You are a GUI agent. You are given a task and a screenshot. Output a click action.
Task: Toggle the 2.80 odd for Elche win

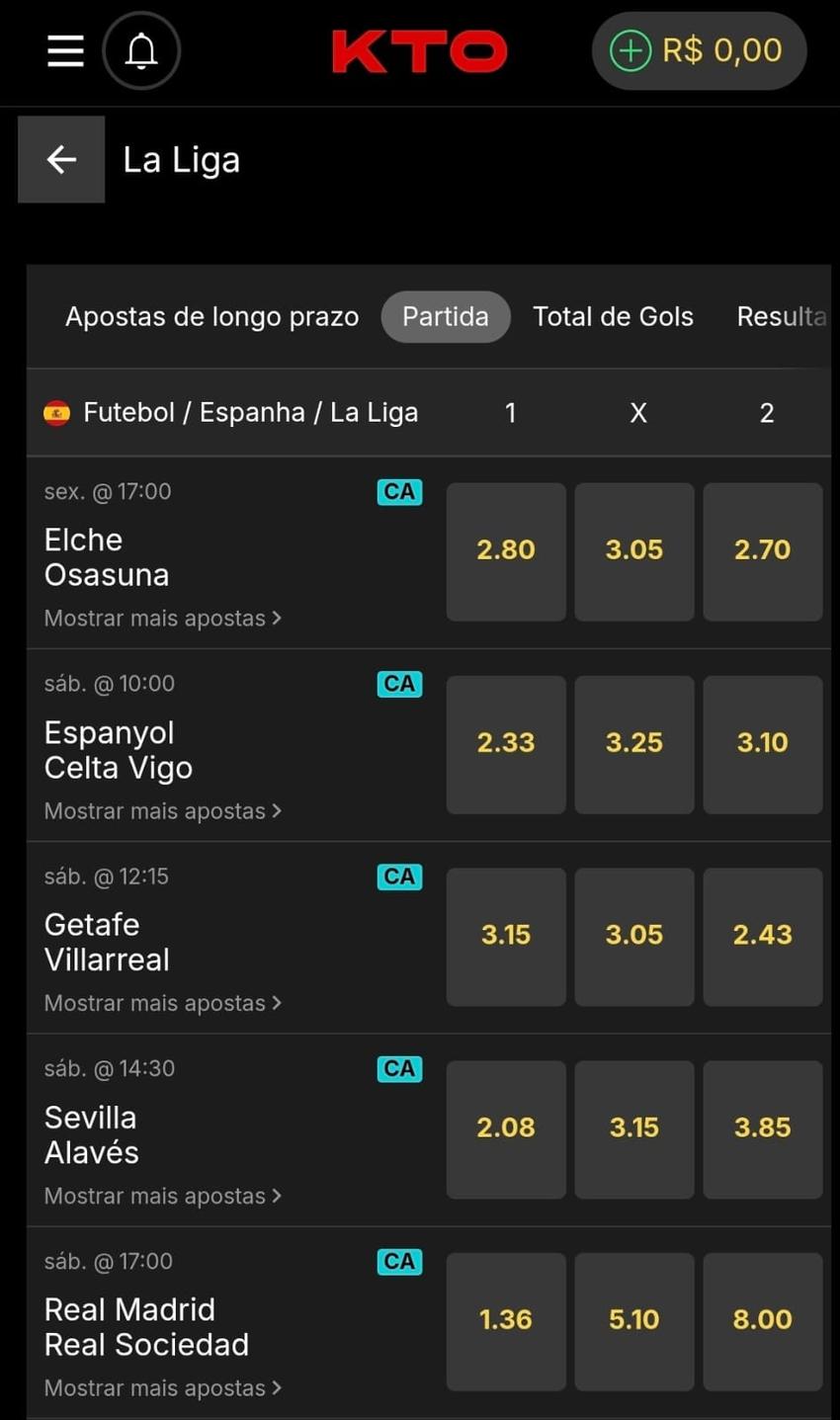pyautogui.click(x=506, y=550)
